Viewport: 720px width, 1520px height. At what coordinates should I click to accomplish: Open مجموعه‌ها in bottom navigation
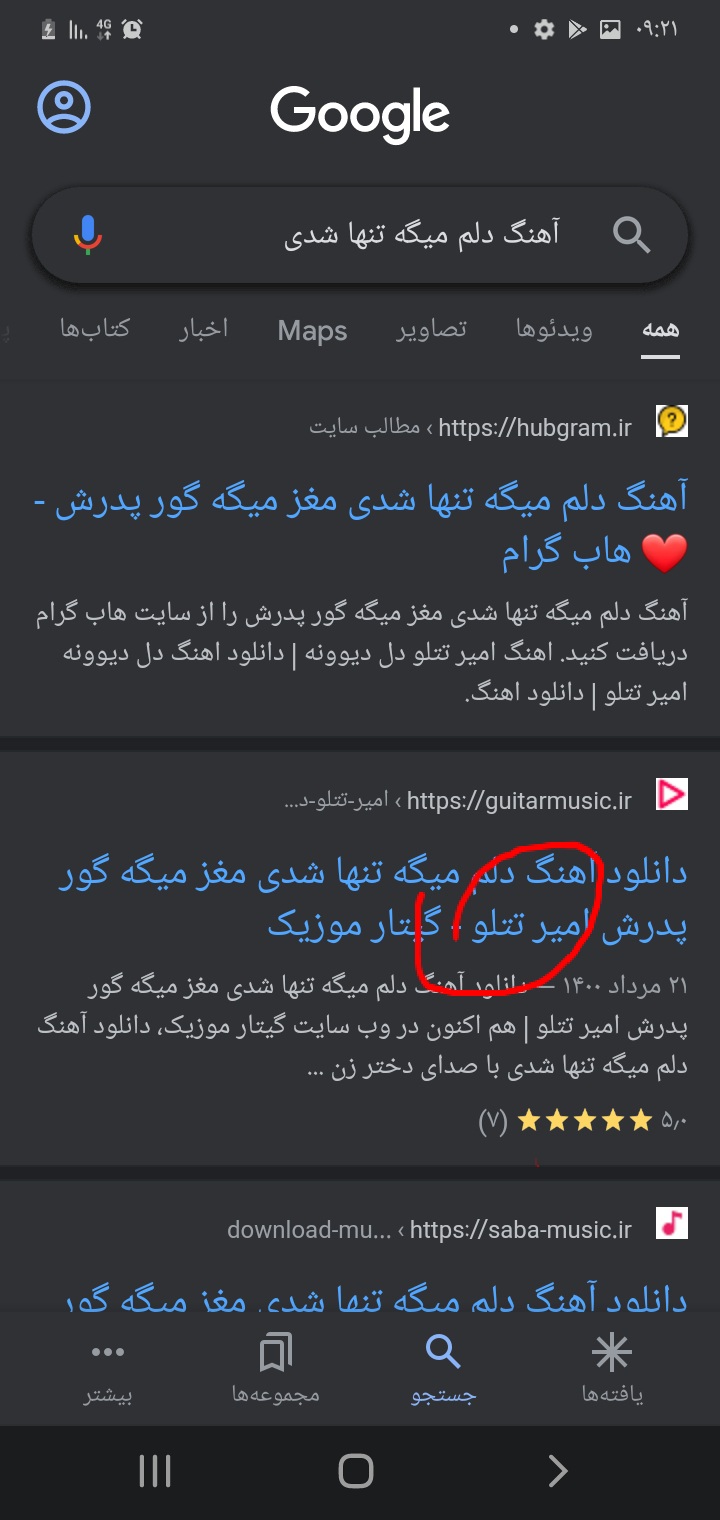[x=276, y=1369]
